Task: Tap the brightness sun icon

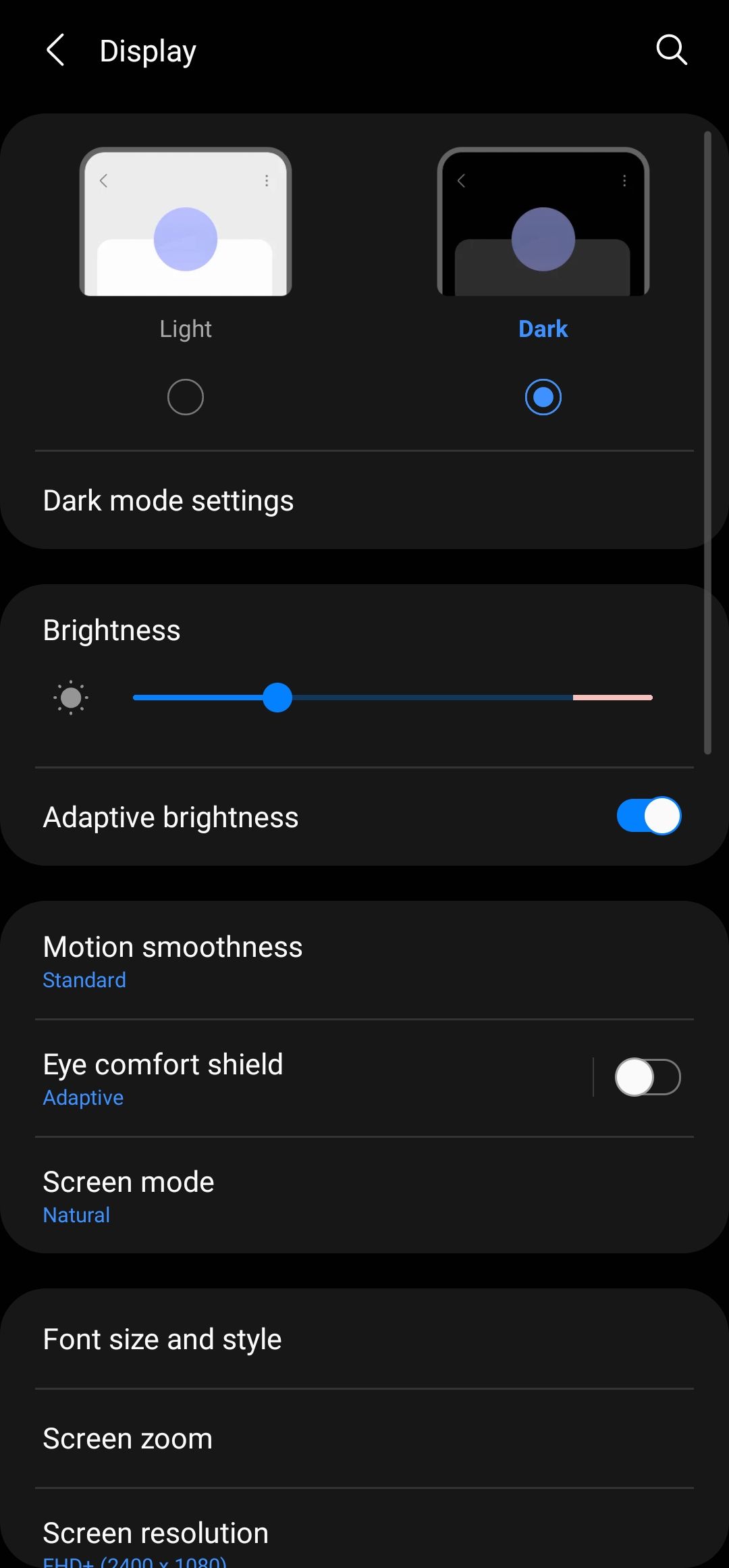Action: click(x=70, y=698)
